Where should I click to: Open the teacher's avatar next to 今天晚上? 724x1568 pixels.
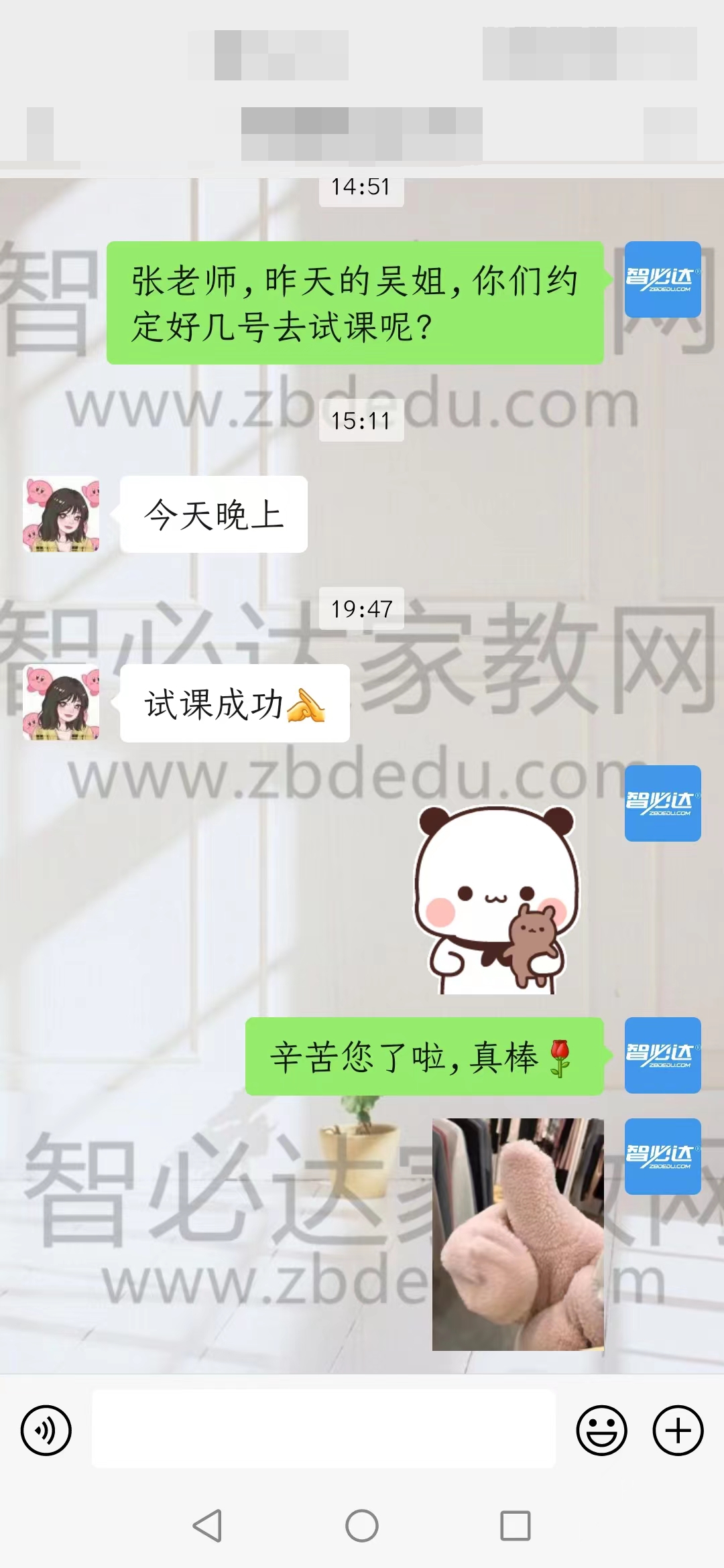[x=61, y=514]
